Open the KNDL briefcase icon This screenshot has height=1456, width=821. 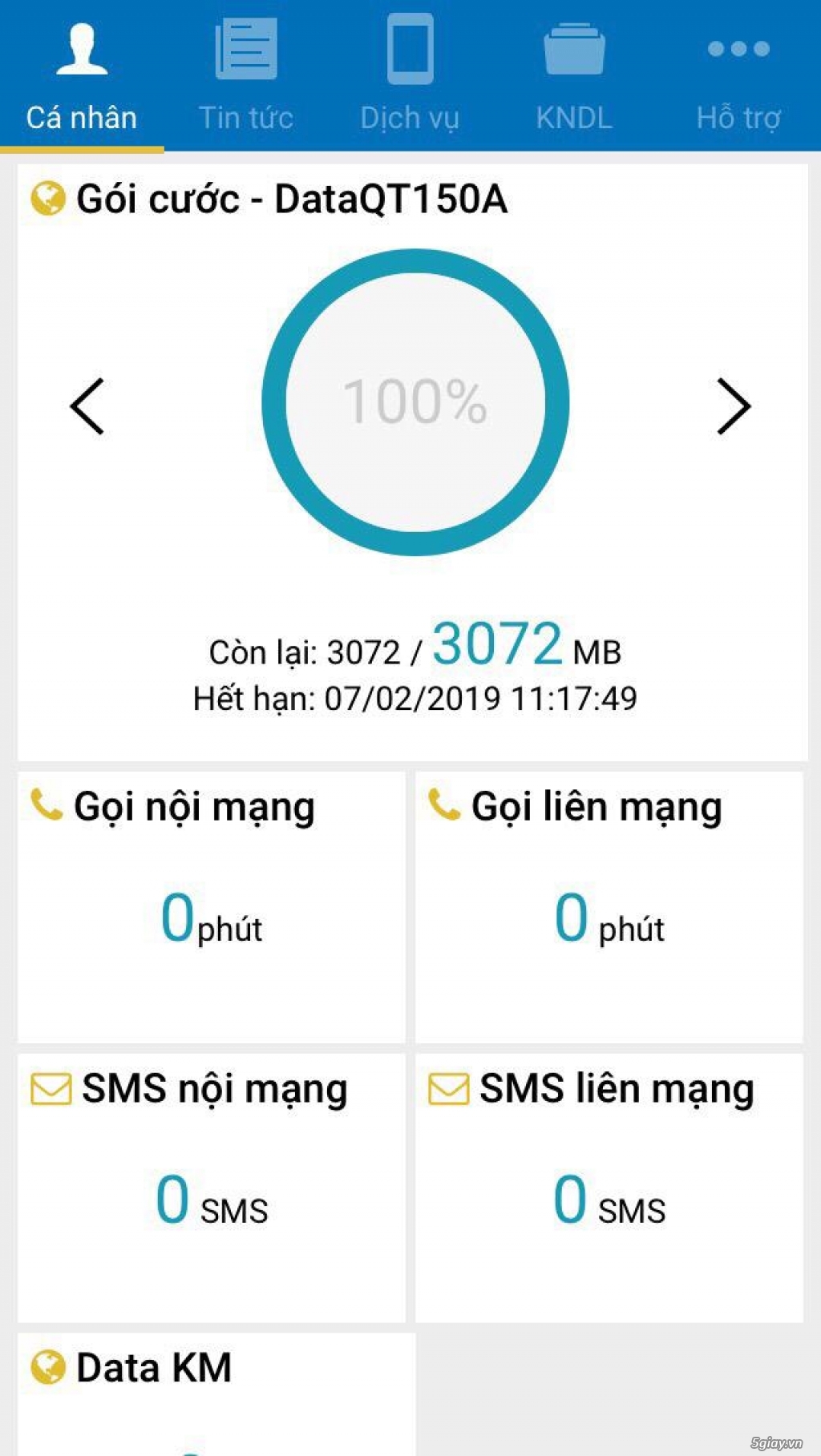click(574, 48)
